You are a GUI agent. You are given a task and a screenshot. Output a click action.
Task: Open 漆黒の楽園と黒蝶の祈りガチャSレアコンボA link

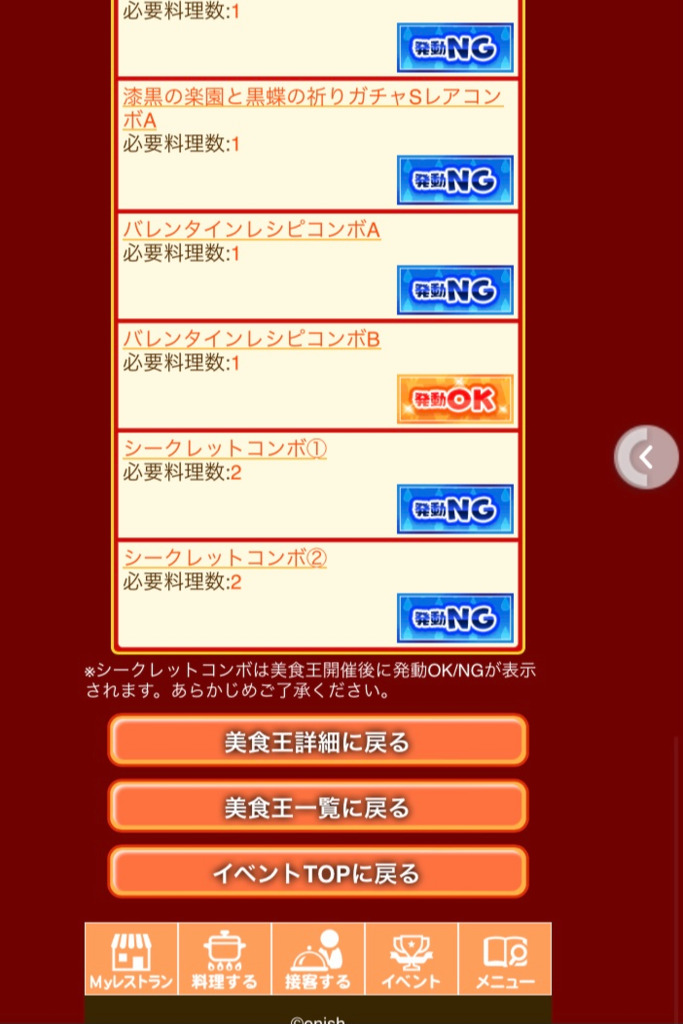[x=312, y=107]
